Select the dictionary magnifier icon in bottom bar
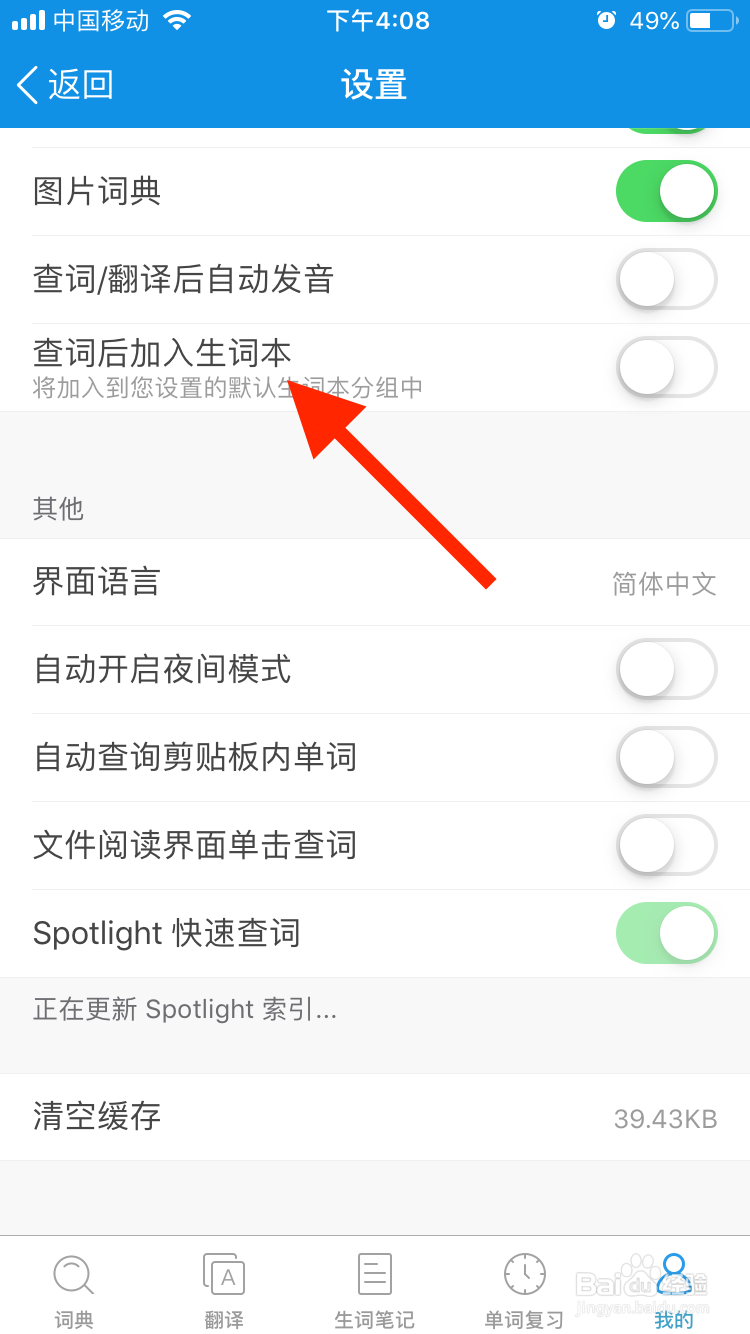 73,1275
